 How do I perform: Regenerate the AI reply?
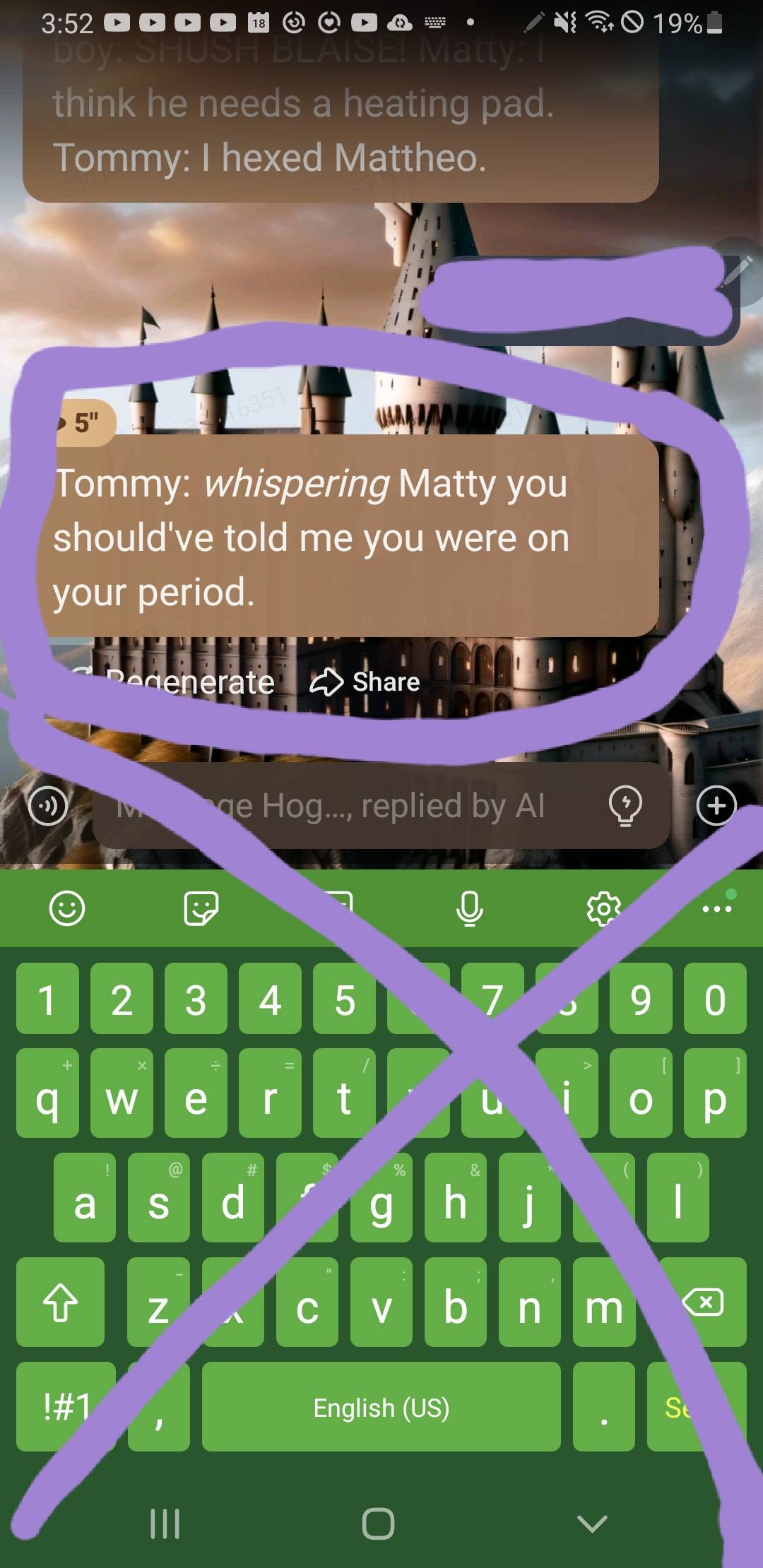click(177, 682)
